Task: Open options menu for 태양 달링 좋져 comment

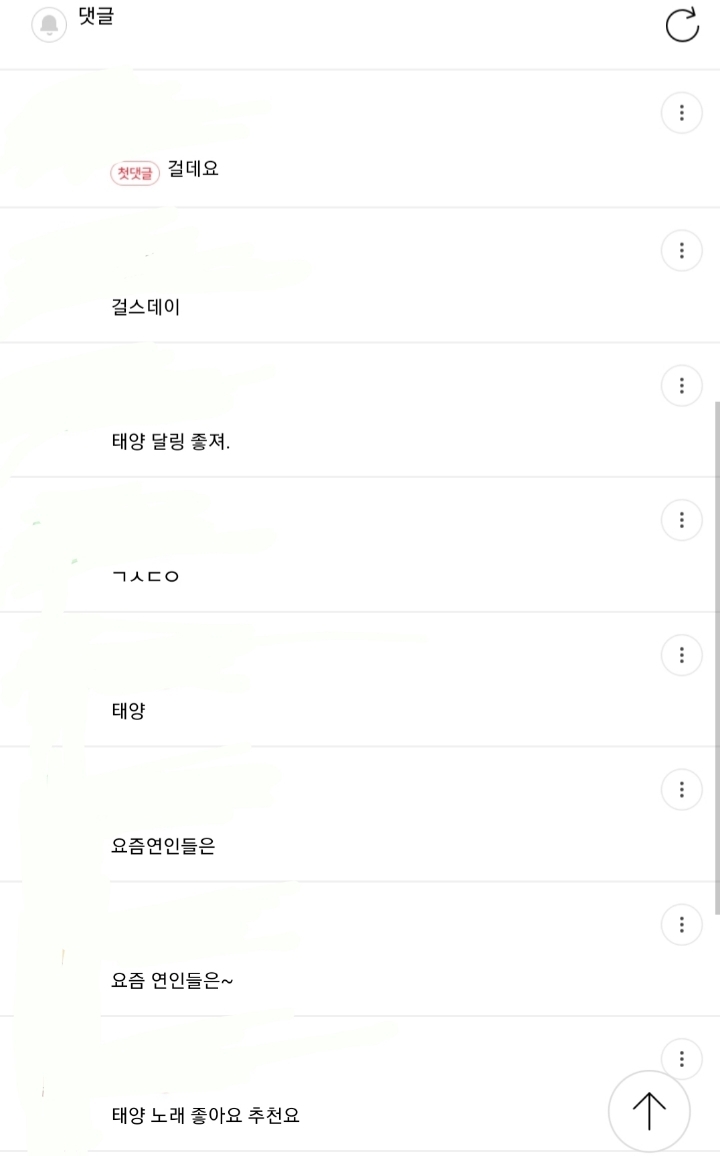Action: point(682,385)
